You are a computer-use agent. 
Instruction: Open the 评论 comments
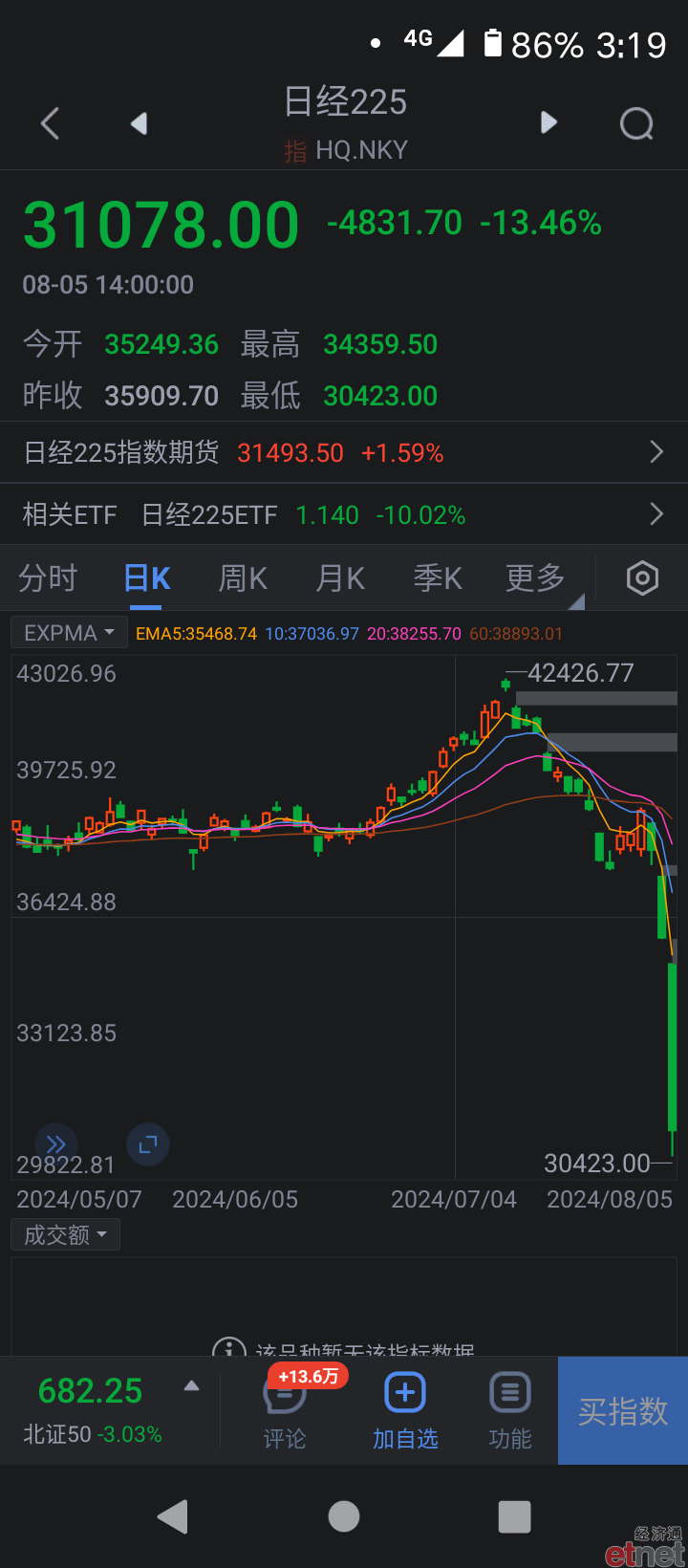[x=285, y=1413]
